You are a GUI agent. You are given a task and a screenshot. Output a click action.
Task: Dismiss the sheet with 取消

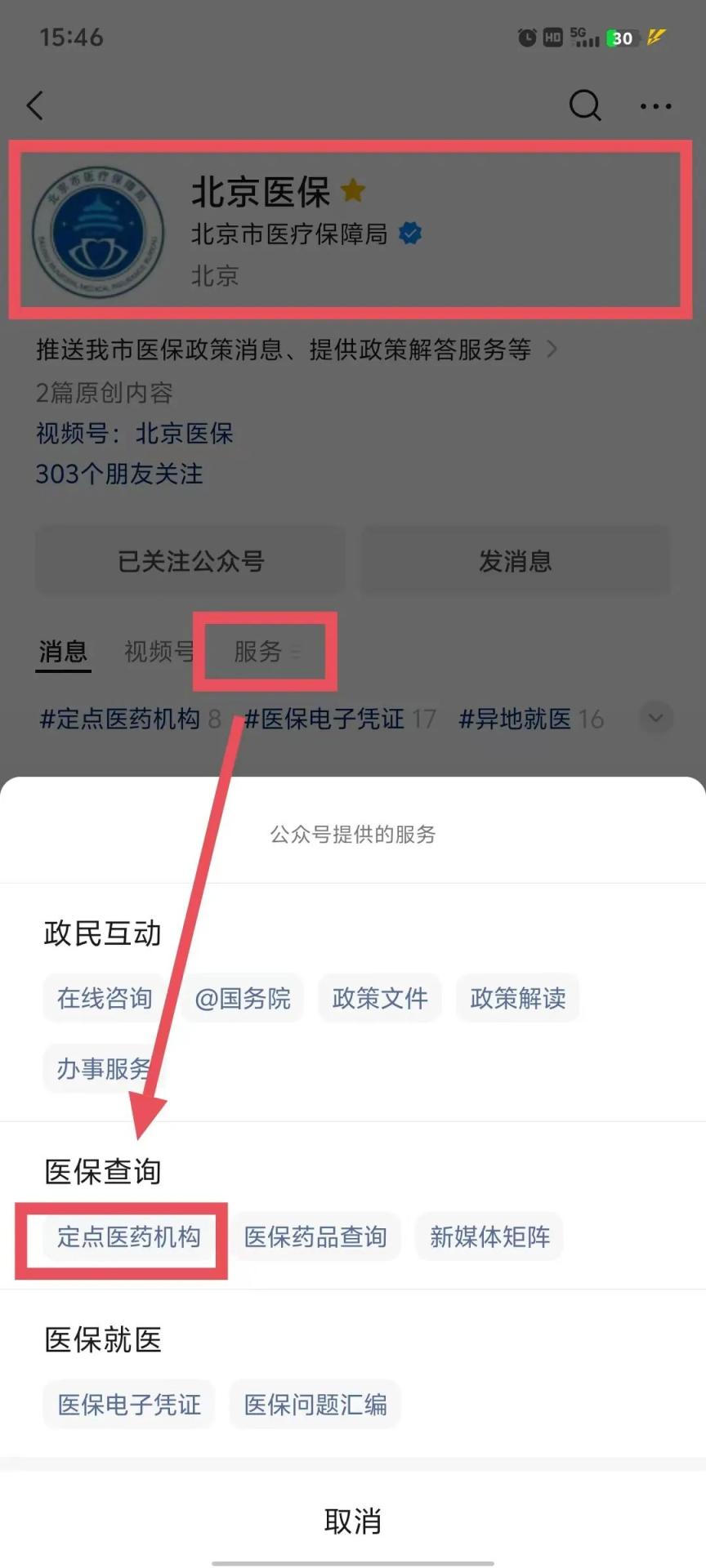click(x=353, y=1521)
